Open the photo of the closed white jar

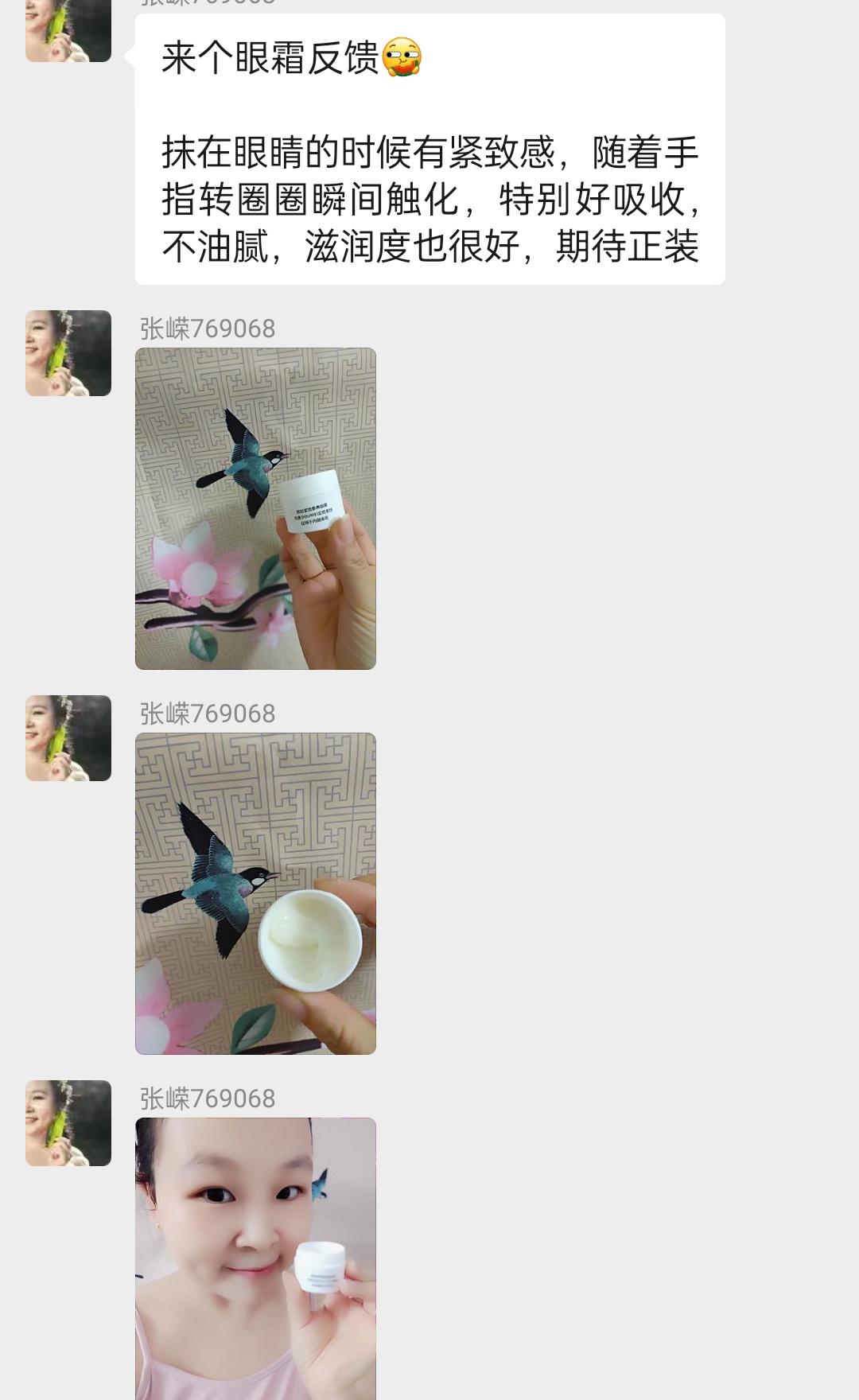coord(255,508)
